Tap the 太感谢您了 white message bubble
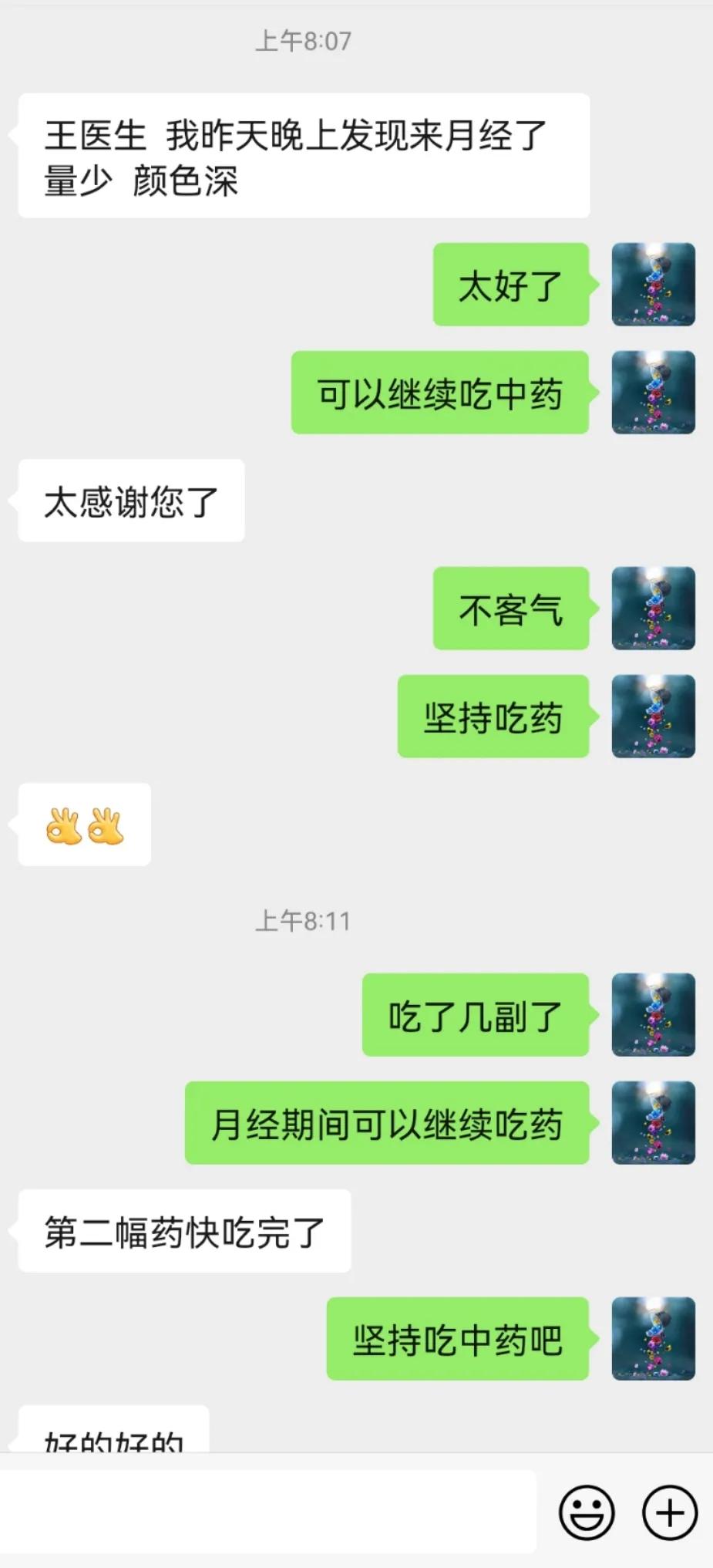This screenshot has width=713, height=1568. tap(129, 501)
